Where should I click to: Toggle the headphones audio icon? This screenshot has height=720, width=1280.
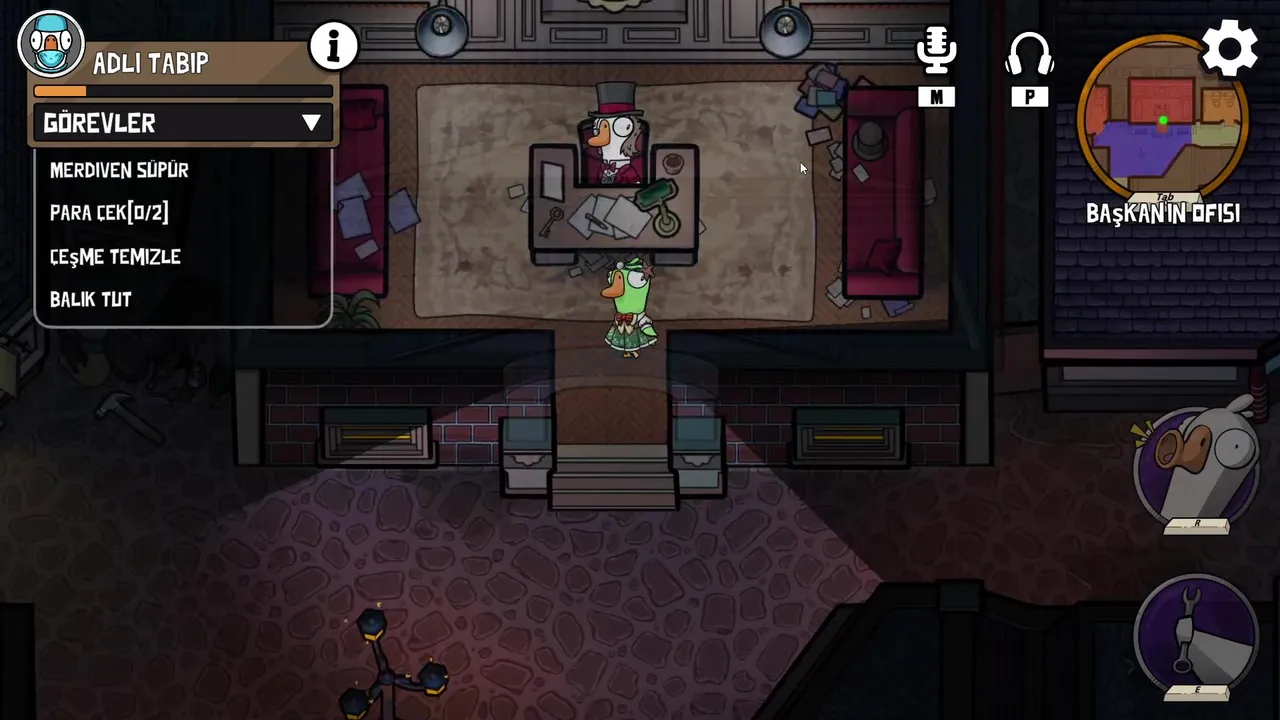1029,55
